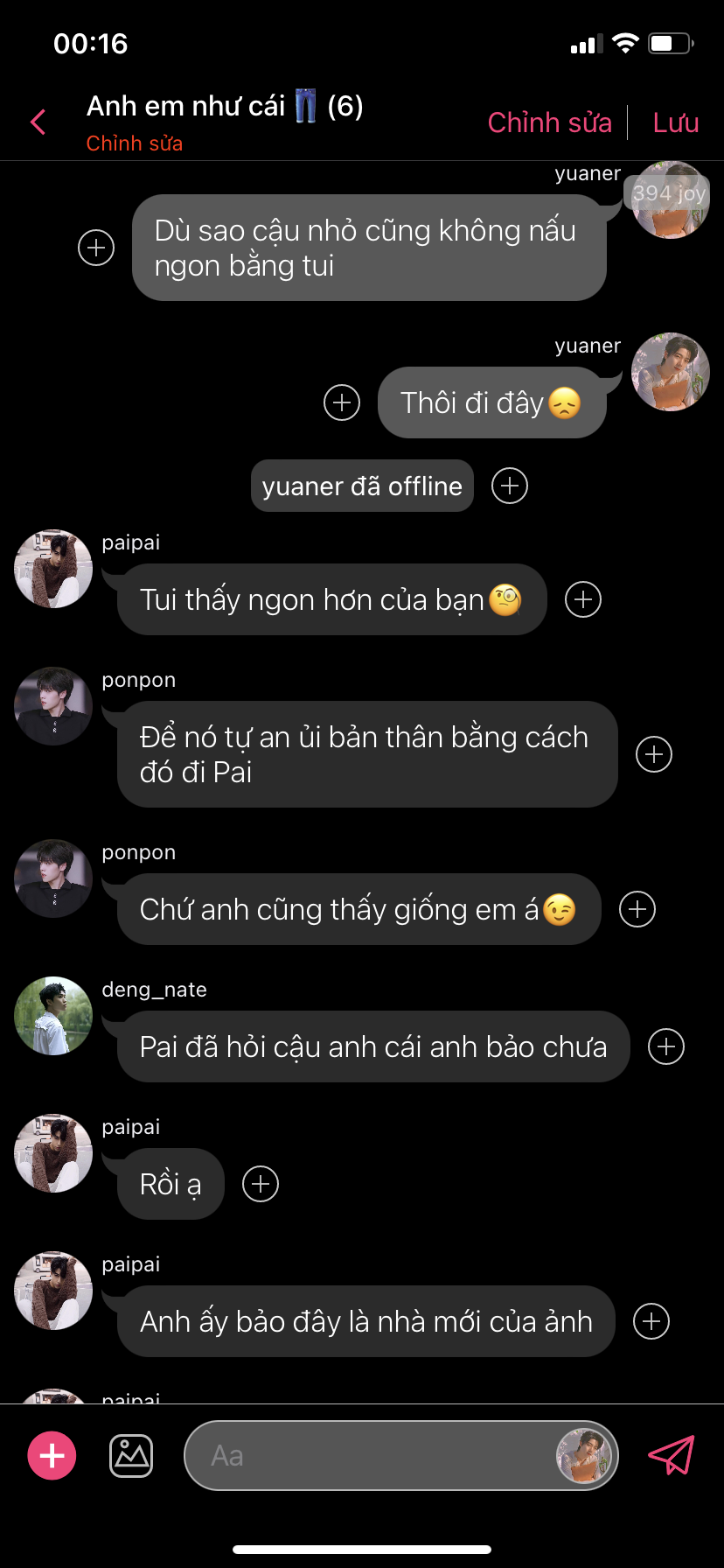The image size is (724, 1568).
Task: Tap plus beside "Anh ấy bảo đây" message
Action: click(x=651, y=1321)
